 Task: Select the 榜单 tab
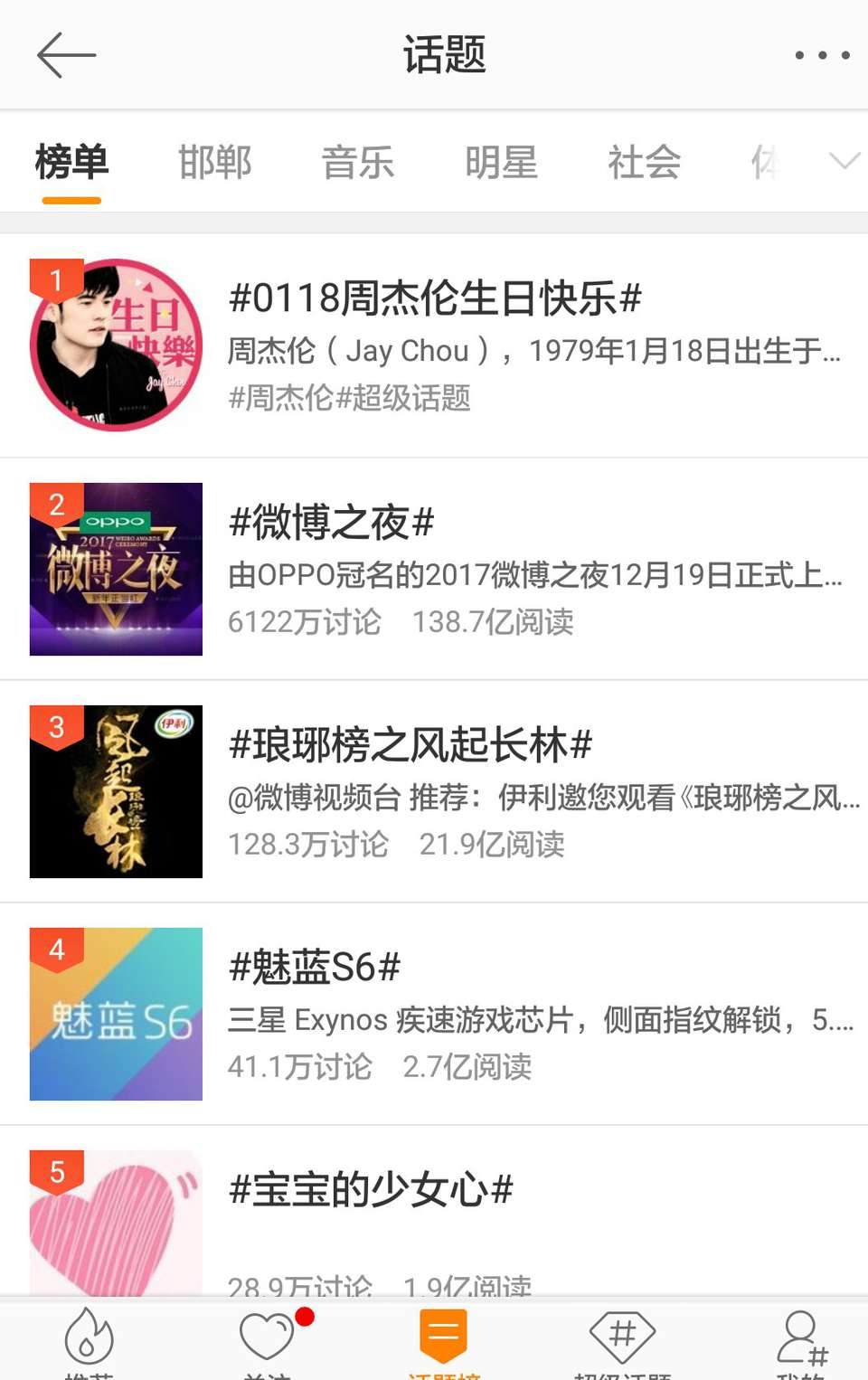tap(71, 163)
